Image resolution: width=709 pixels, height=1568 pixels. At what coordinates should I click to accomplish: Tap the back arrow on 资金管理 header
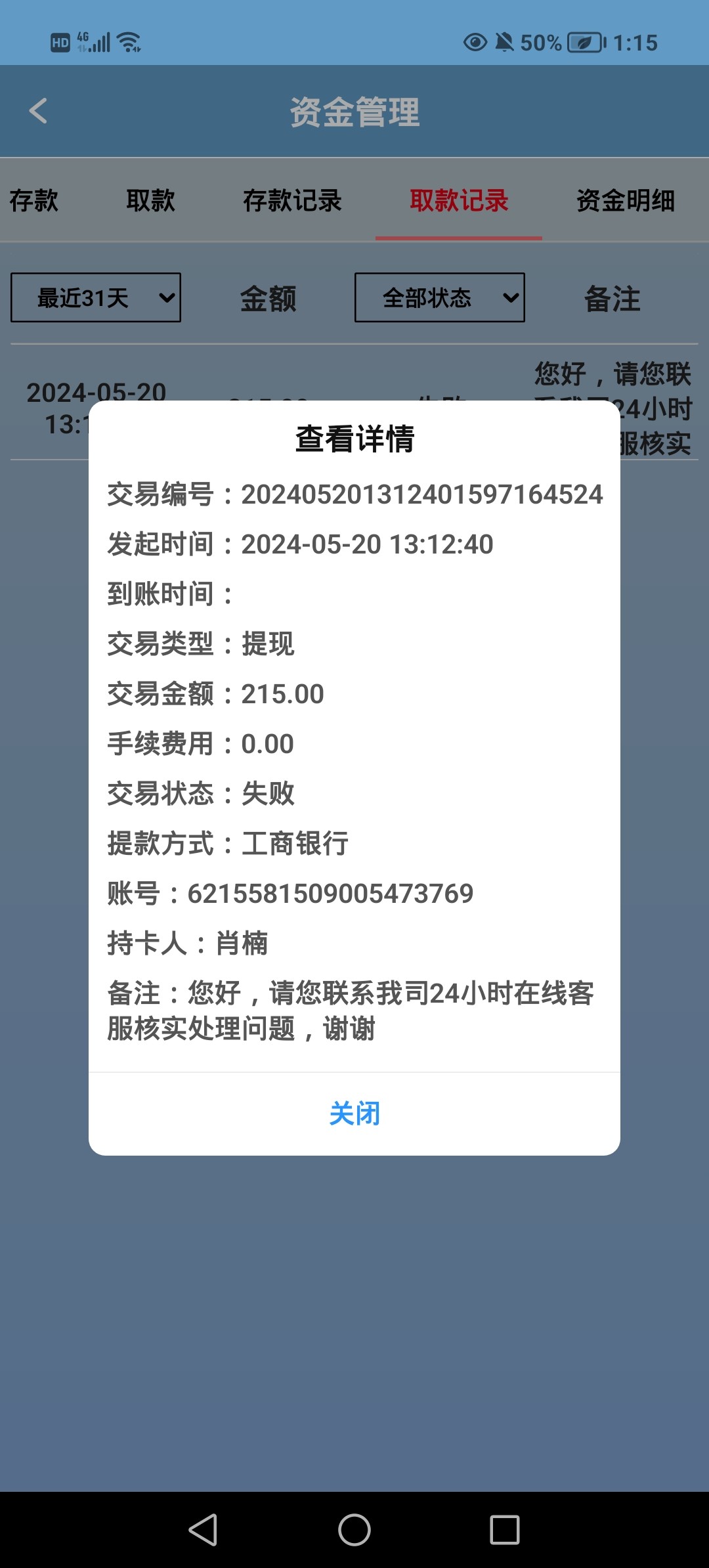click(x=37, y=110)
